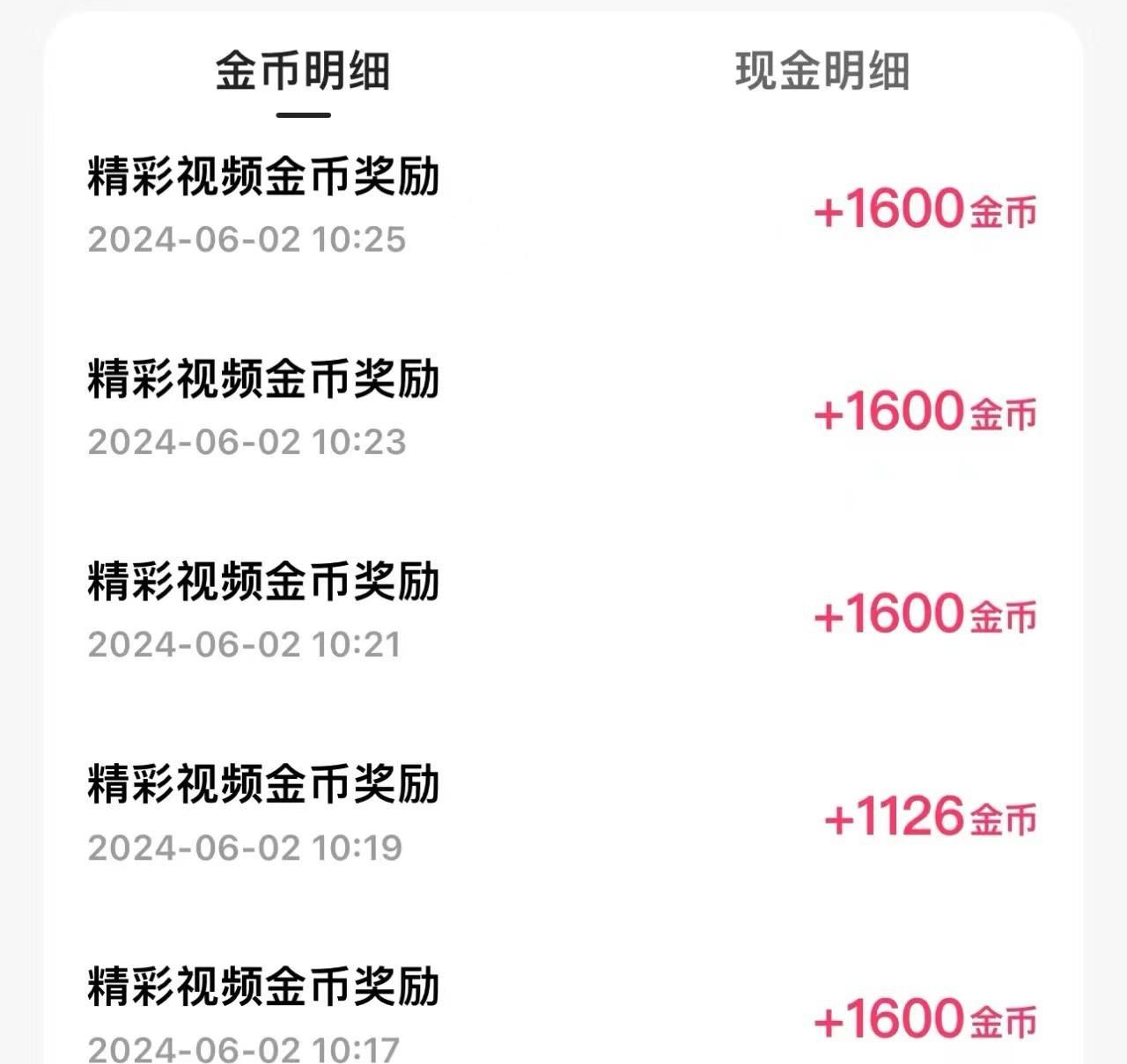
Task: Switch to the 现金明细 tab
Action: (x=821, y=72)
